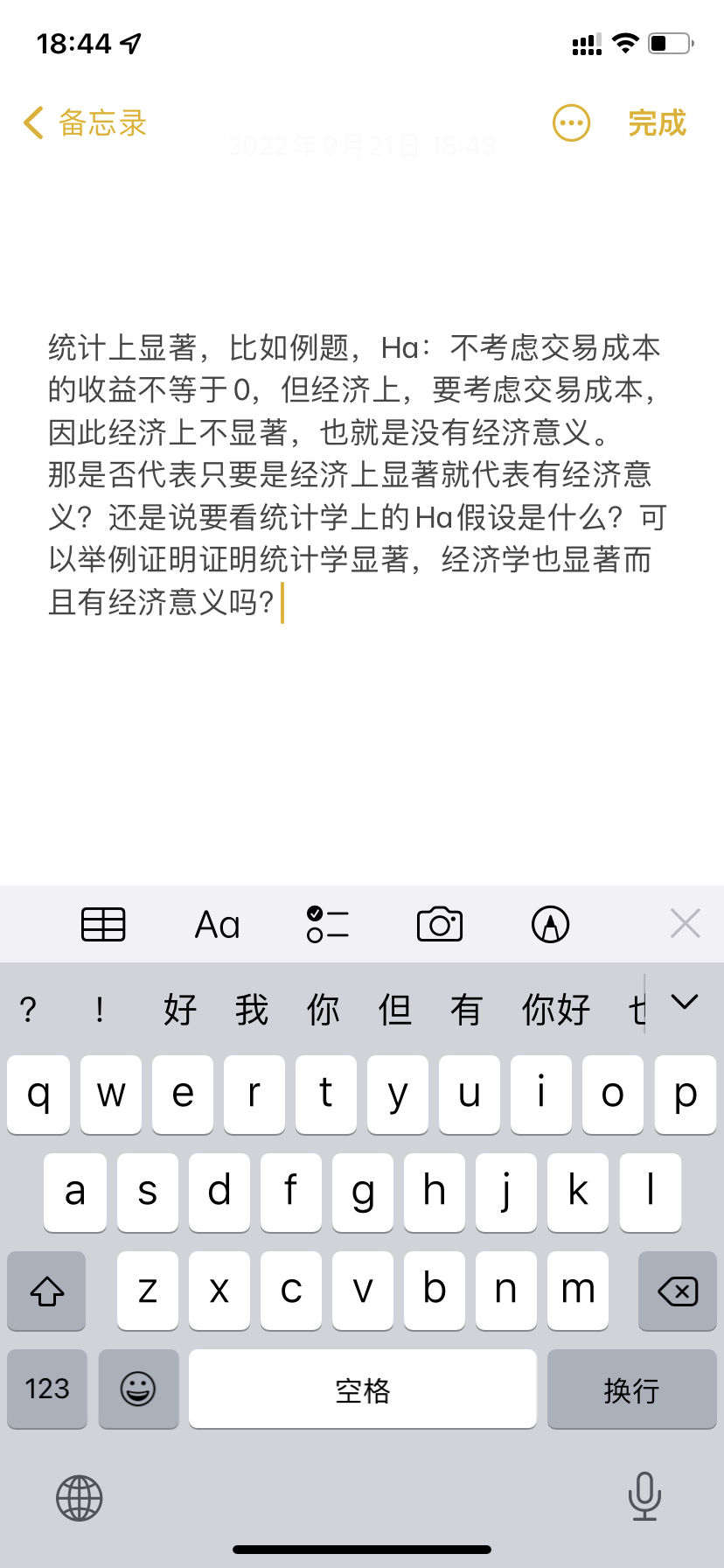Open the more options ellipsis menu

(571, 123)
